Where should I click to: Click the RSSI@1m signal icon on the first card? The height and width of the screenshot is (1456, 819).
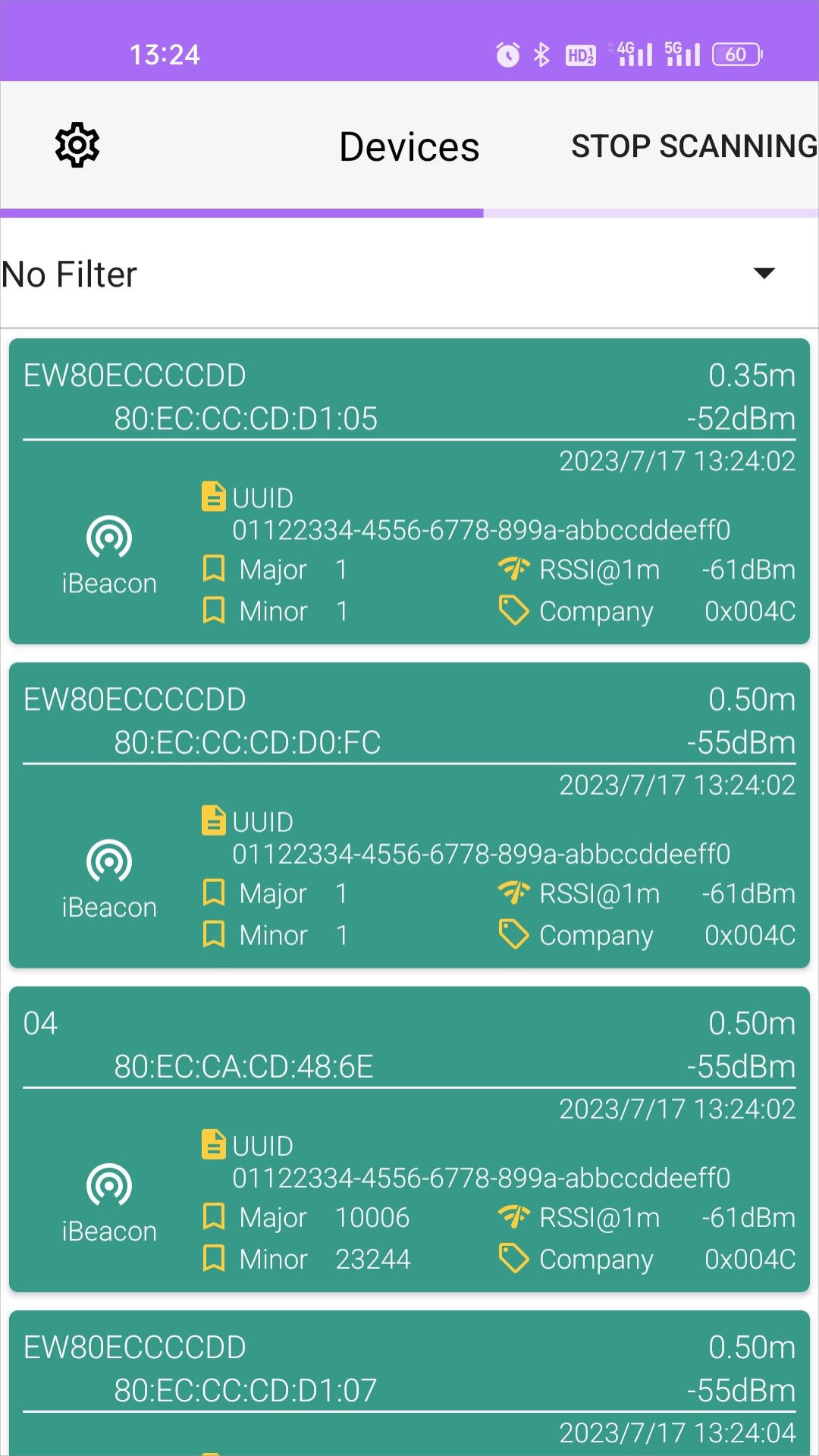[513, 568]
